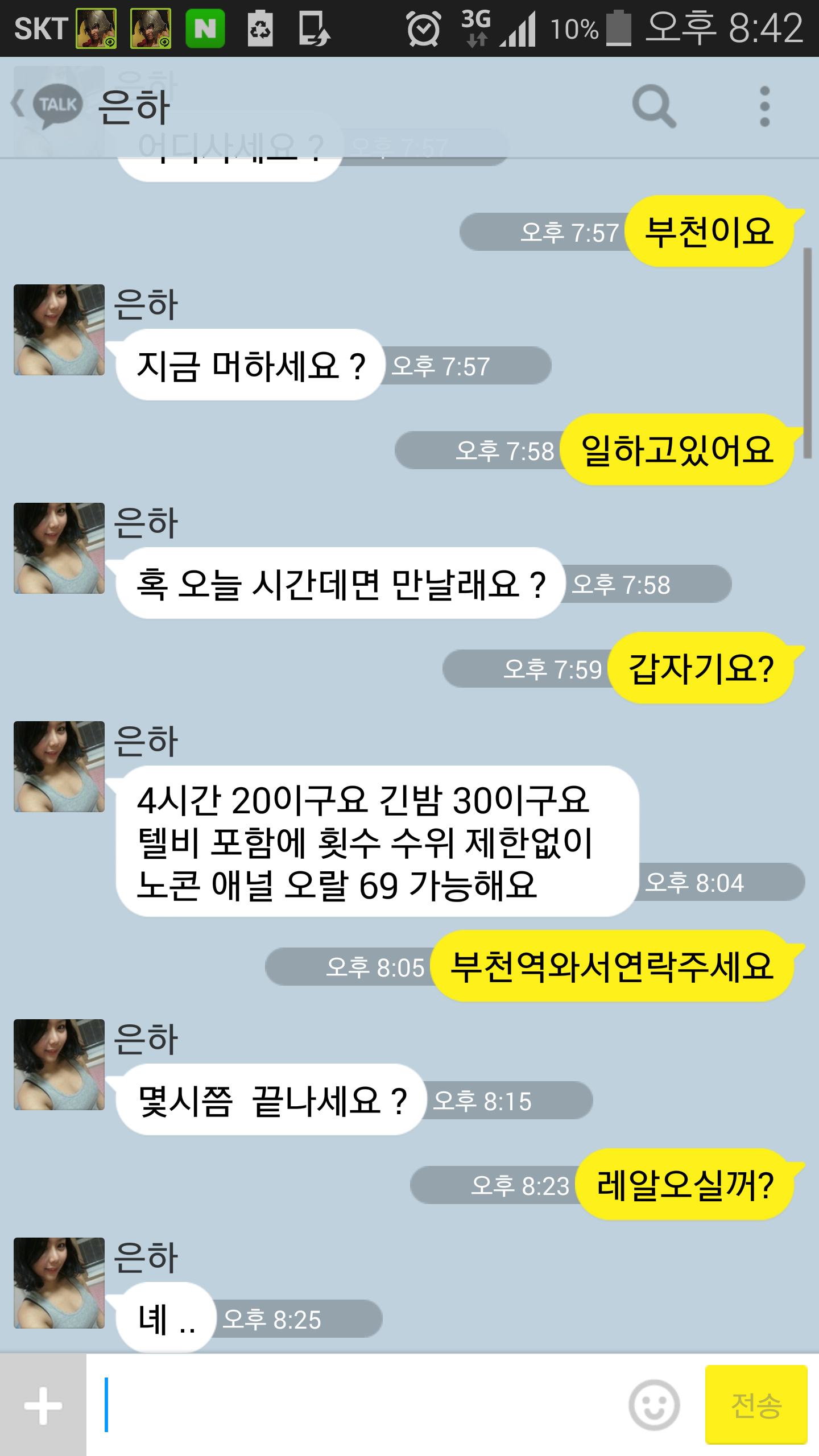Search within this chat

(x=654, y=106)
